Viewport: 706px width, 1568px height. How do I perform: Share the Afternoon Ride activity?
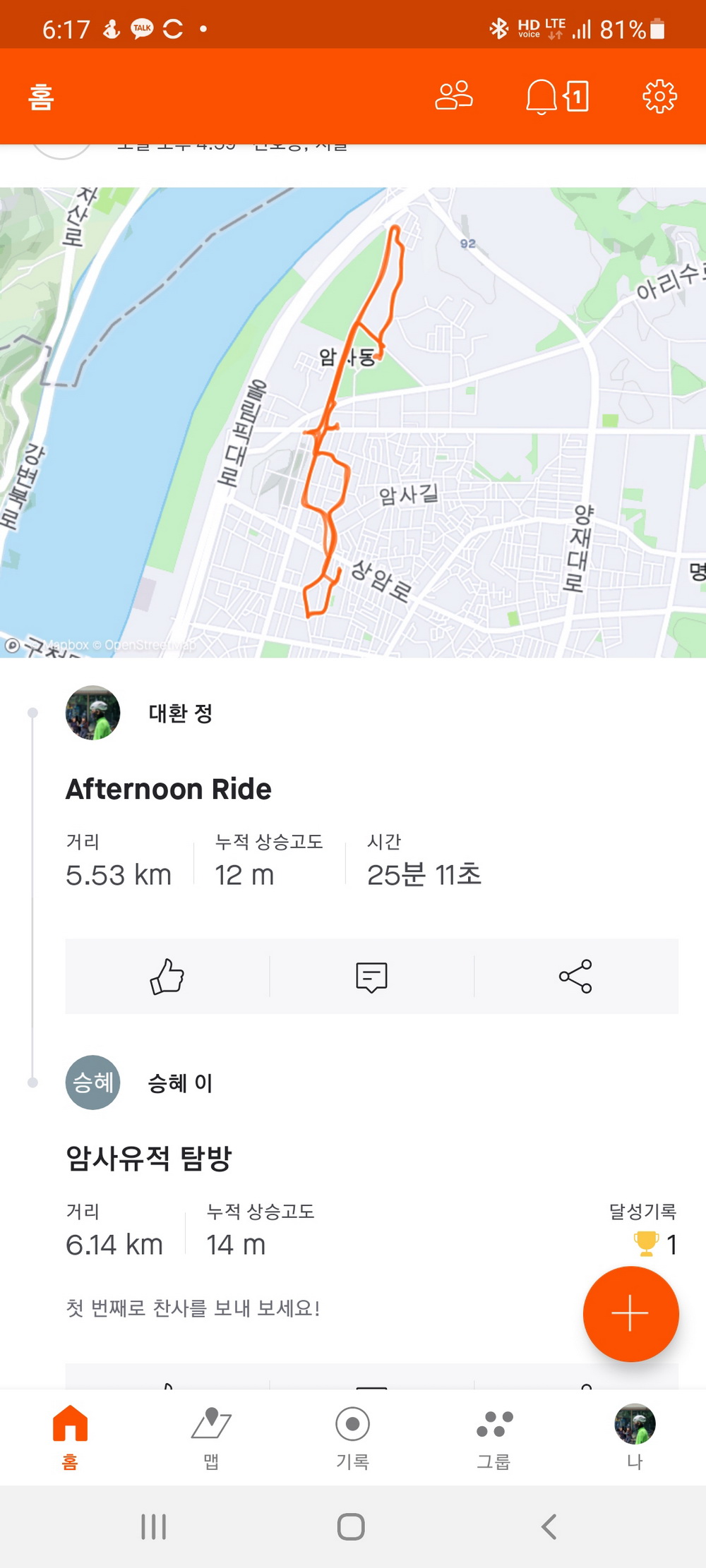(575, 977)
